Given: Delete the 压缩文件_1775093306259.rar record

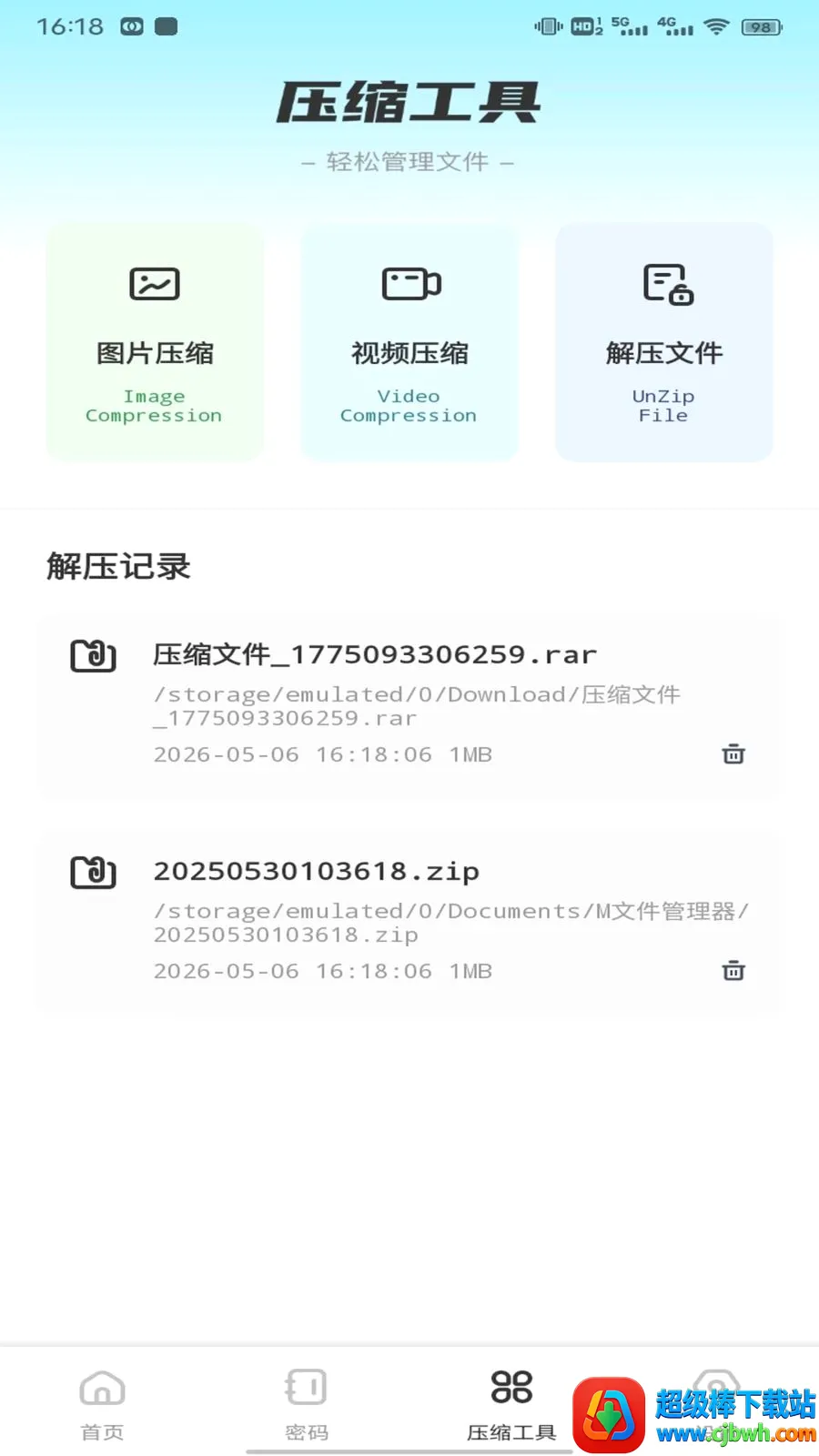Looking at the screenshot, I should (x=733, y=754).
